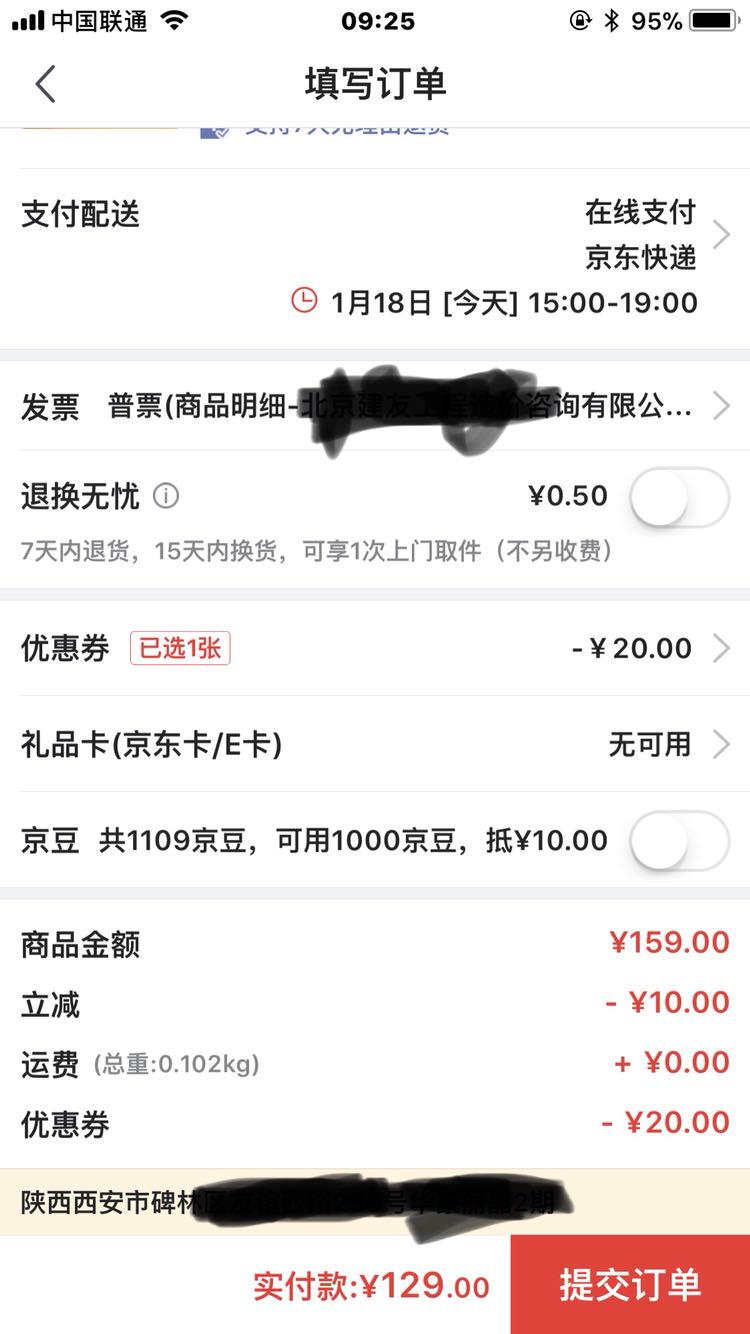Expand the 支付配送 payment options row
This screenshot has width=750, height=1334.
[x=720, y=232]
